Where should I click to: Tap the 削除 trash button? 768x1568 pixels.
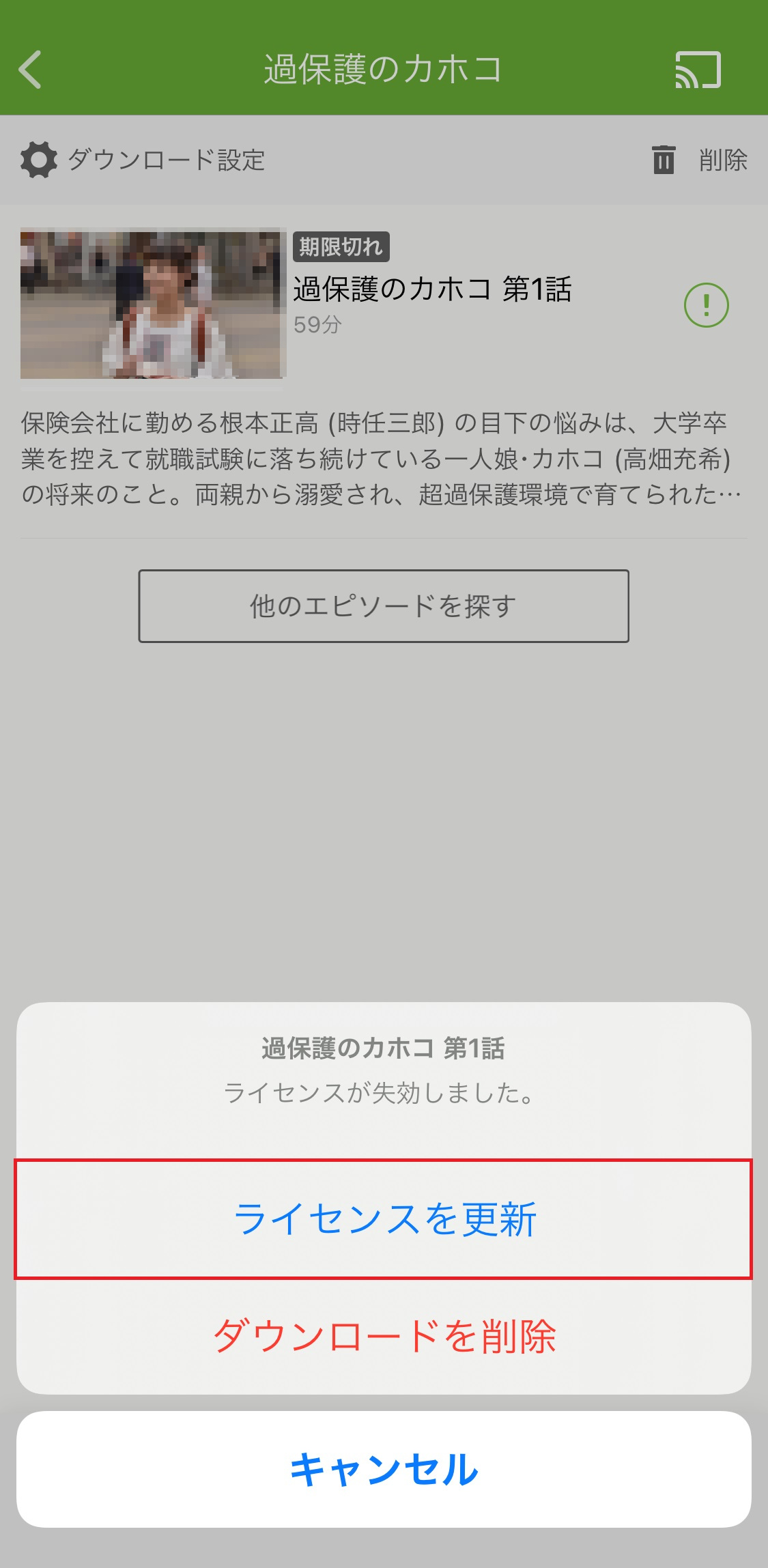click(699, 160)
